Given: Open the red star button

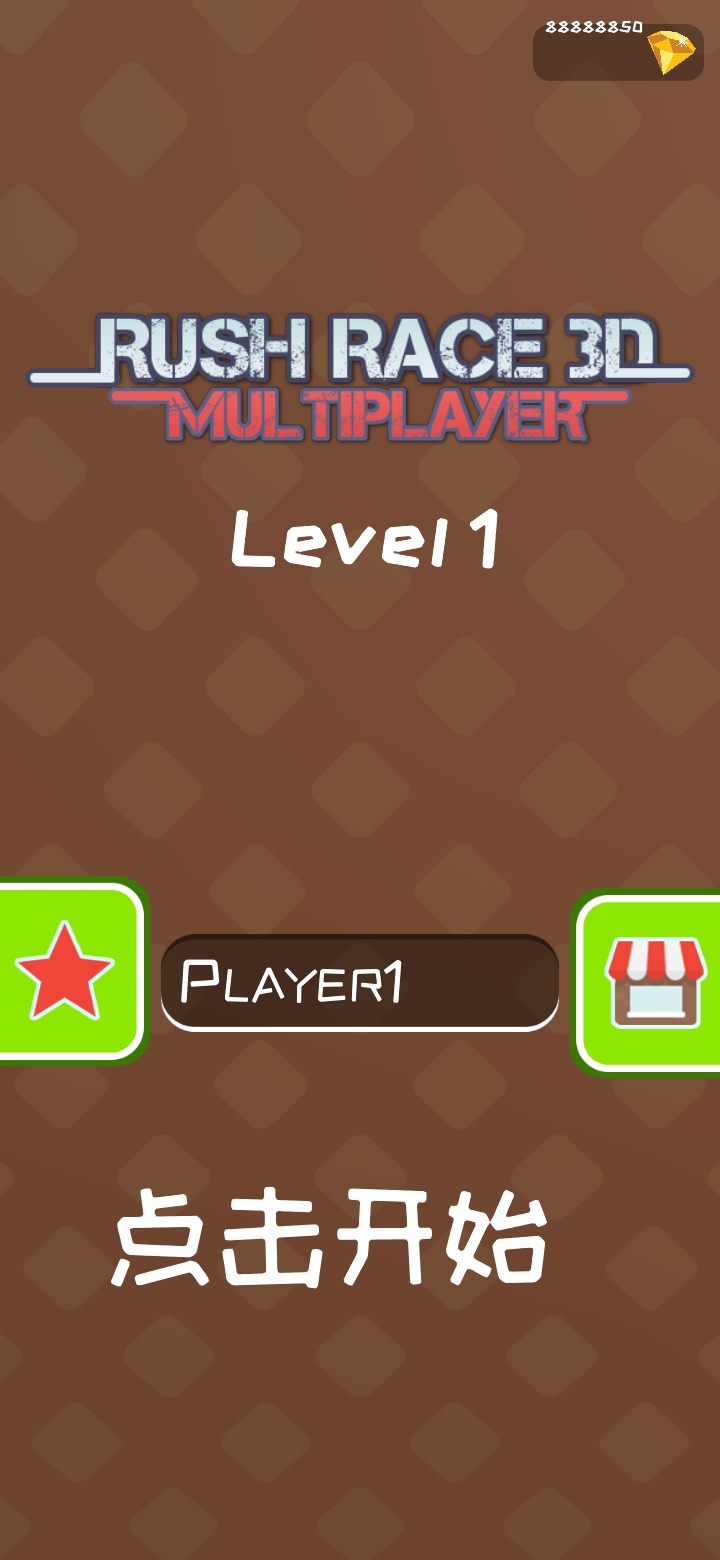Looking at the screenshot, I should click(66, 972).
